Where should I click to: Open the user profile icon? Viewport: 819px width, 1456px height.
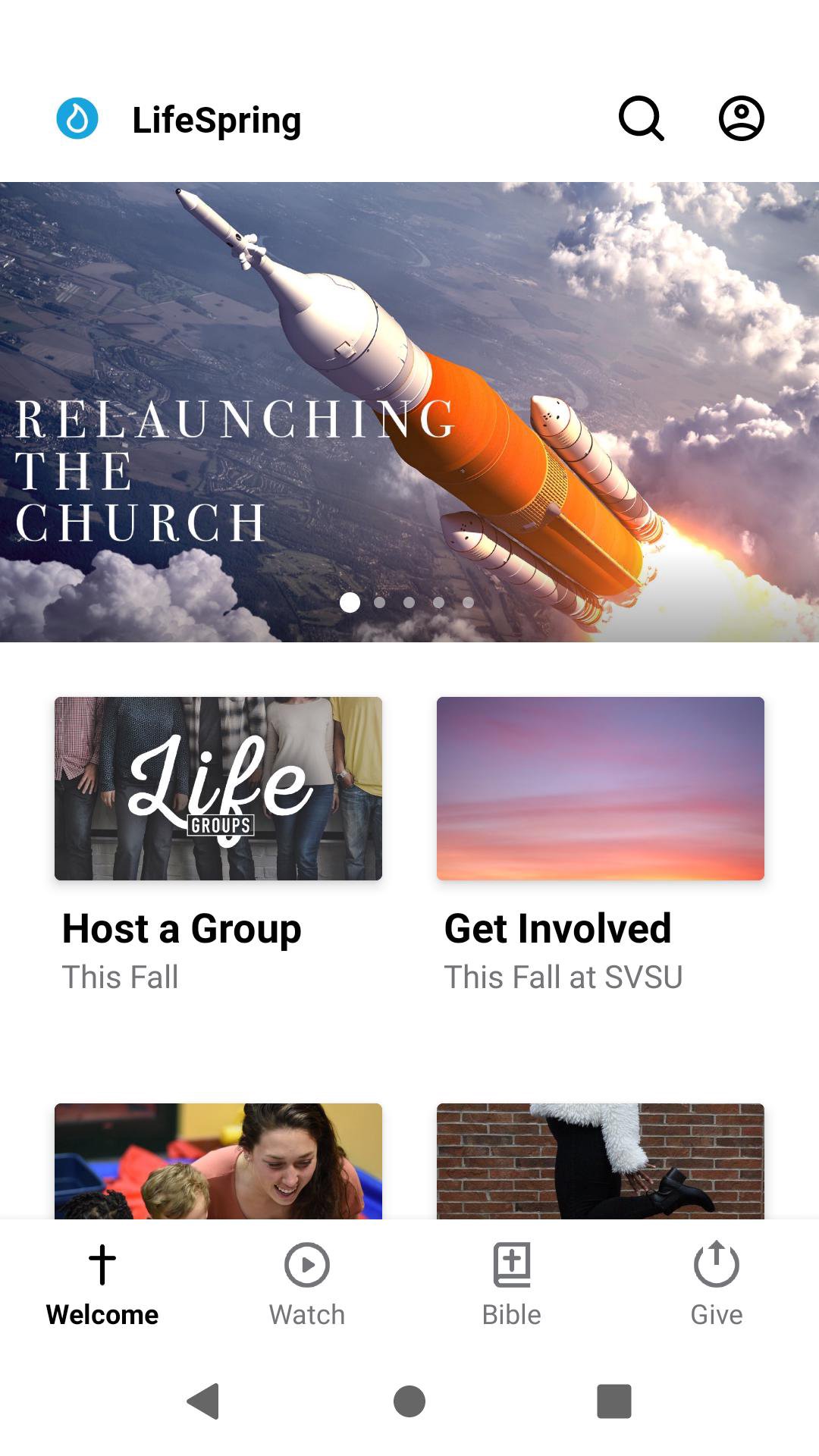741,119
